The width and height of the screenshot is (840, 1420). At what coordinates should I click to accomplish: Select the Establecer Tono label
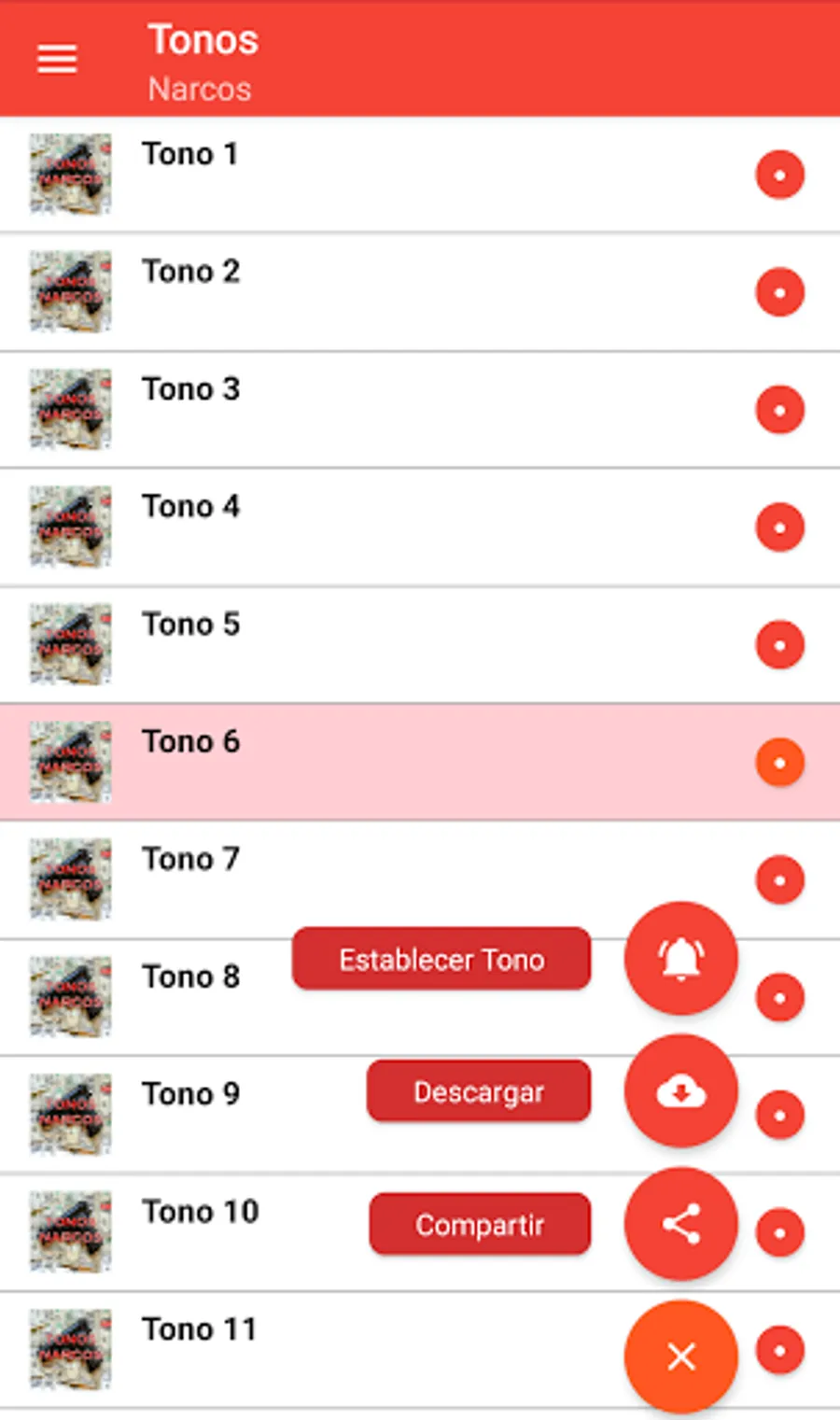point(441,959)
